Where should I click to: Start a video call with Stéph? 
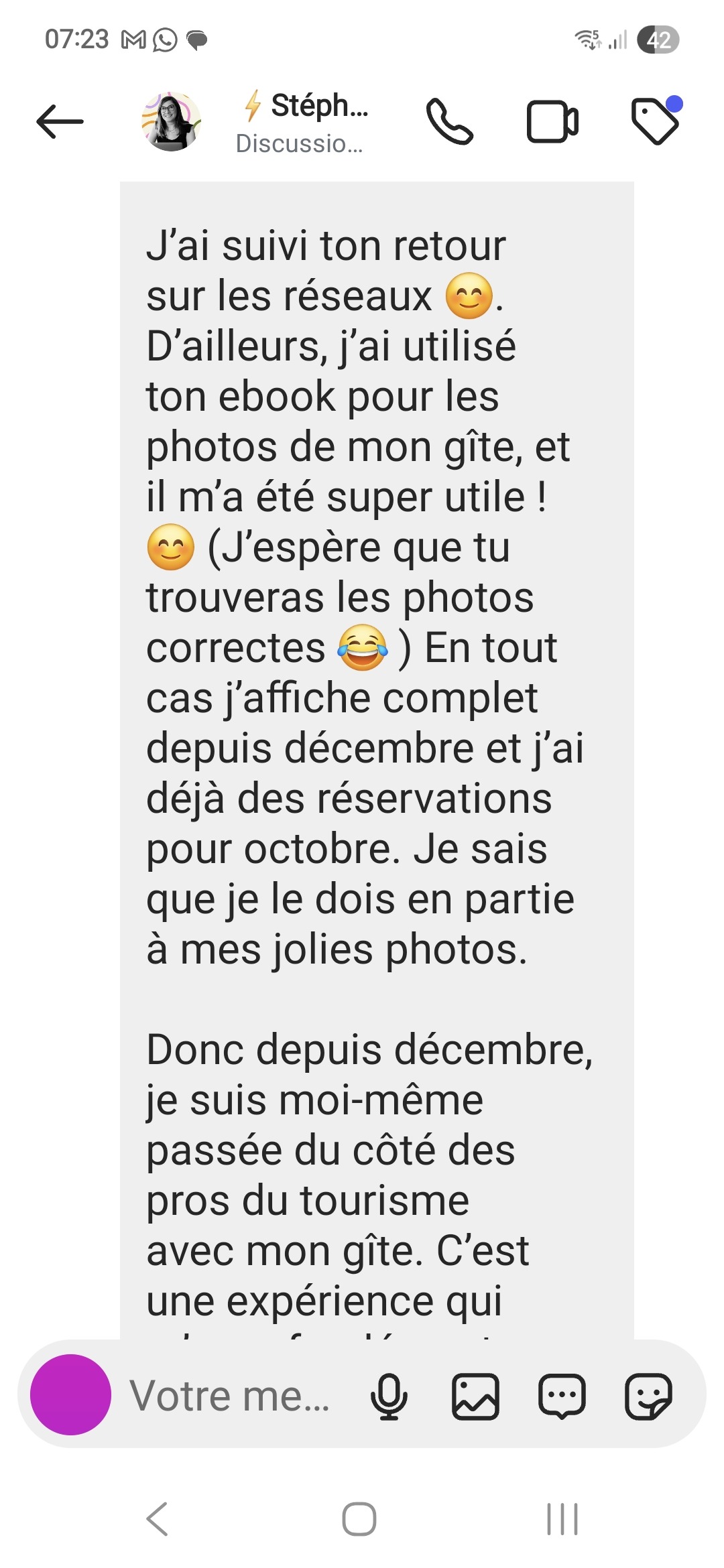click(552, 122)
